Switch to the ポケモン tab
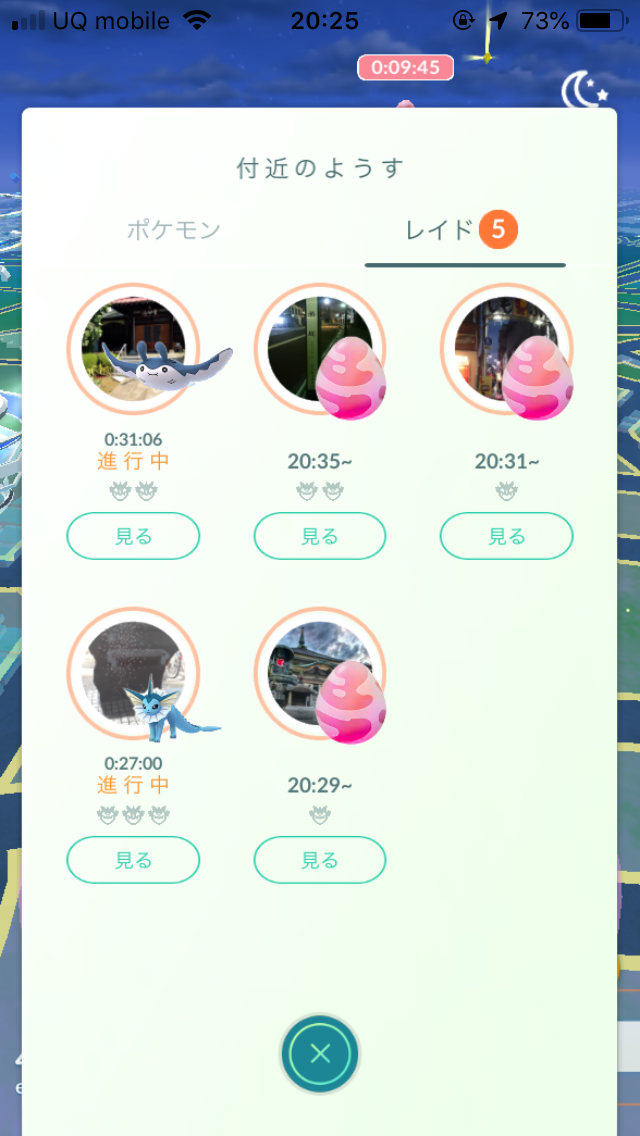 [x=174, y=230]
